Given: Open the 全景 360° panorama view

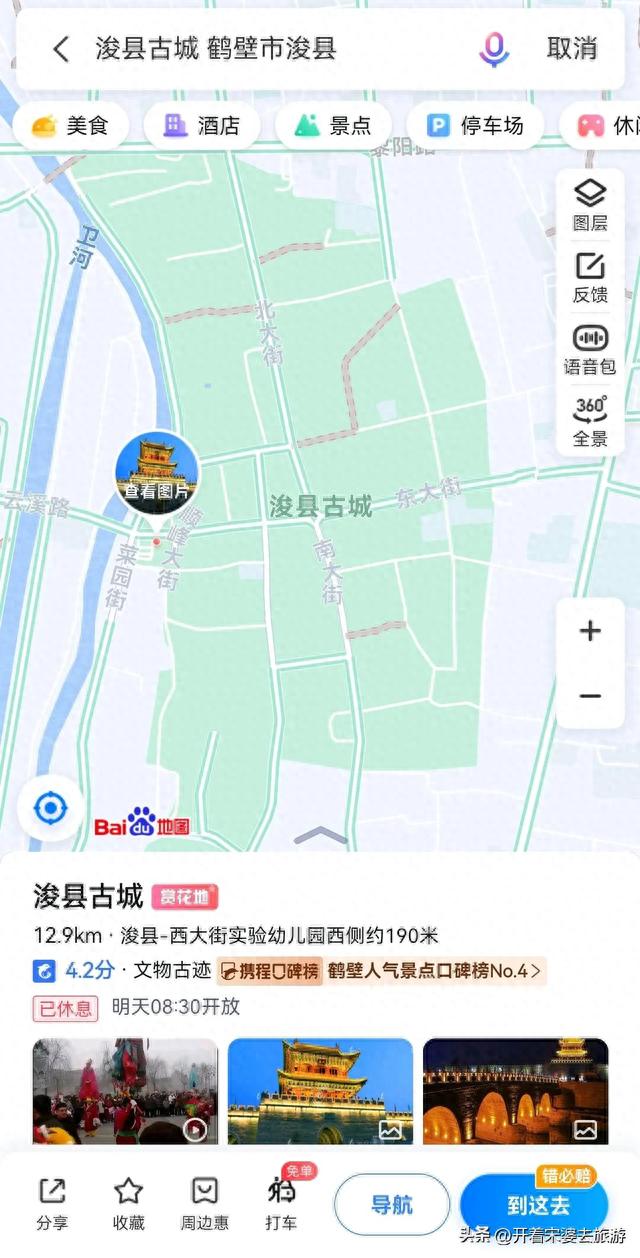Looking at the screenshot, I should (590, 422).
